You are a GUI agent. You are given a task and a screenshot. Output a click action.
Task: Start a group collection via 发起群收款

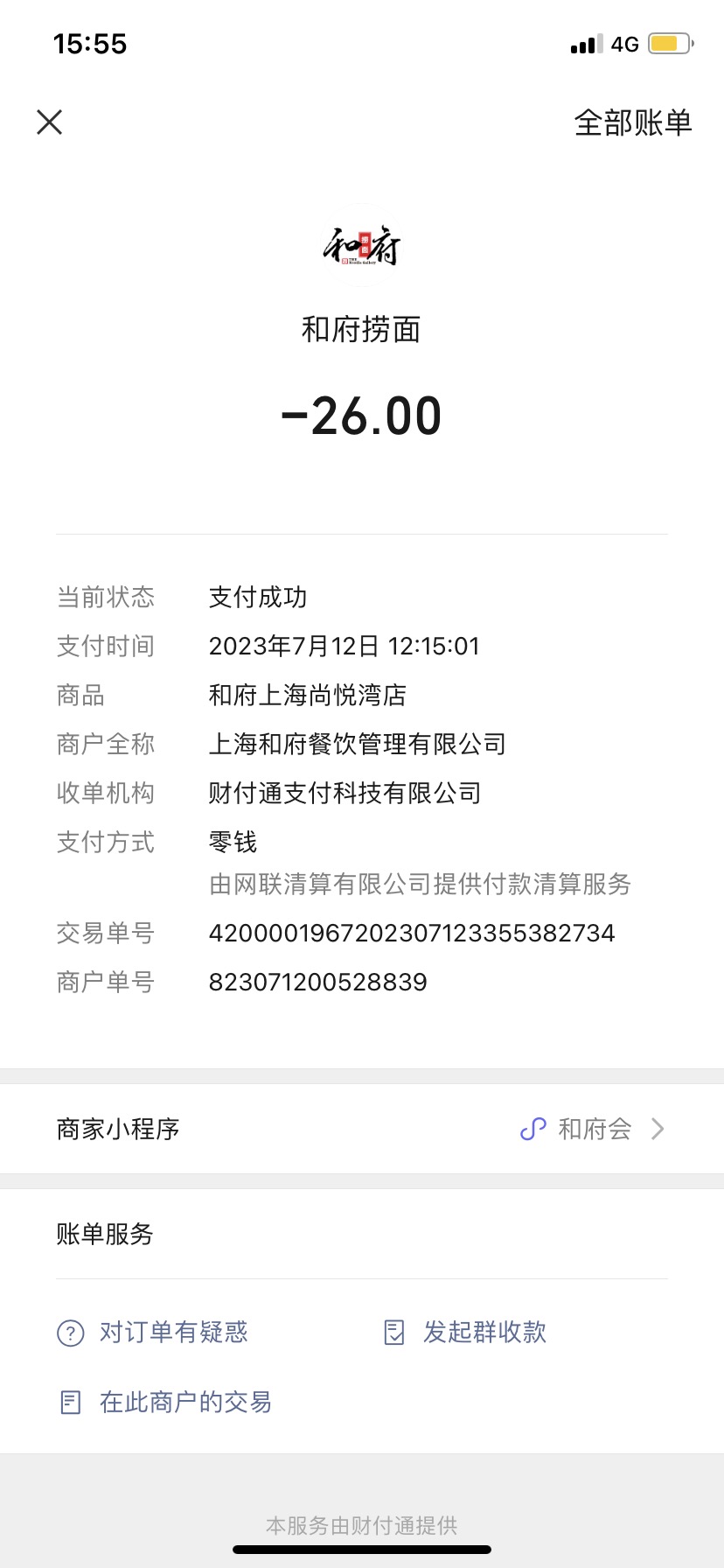[465, 1332]
